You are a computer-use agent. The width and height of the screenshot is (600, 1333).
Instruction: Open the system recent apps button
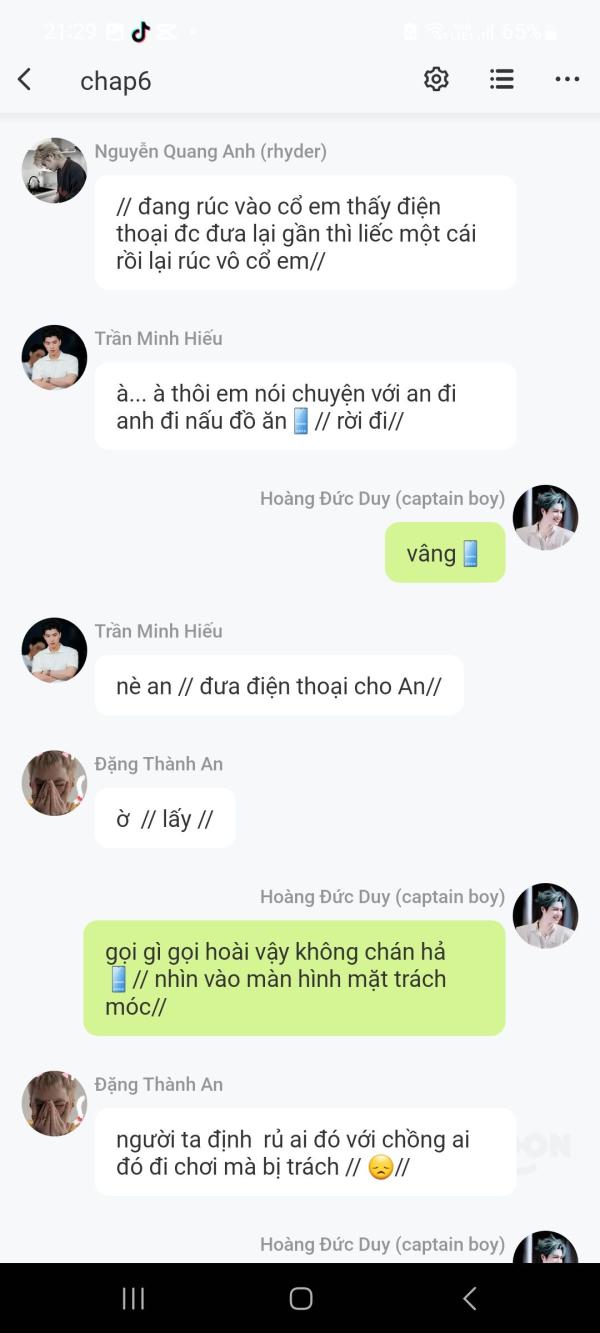[133, 1298]
